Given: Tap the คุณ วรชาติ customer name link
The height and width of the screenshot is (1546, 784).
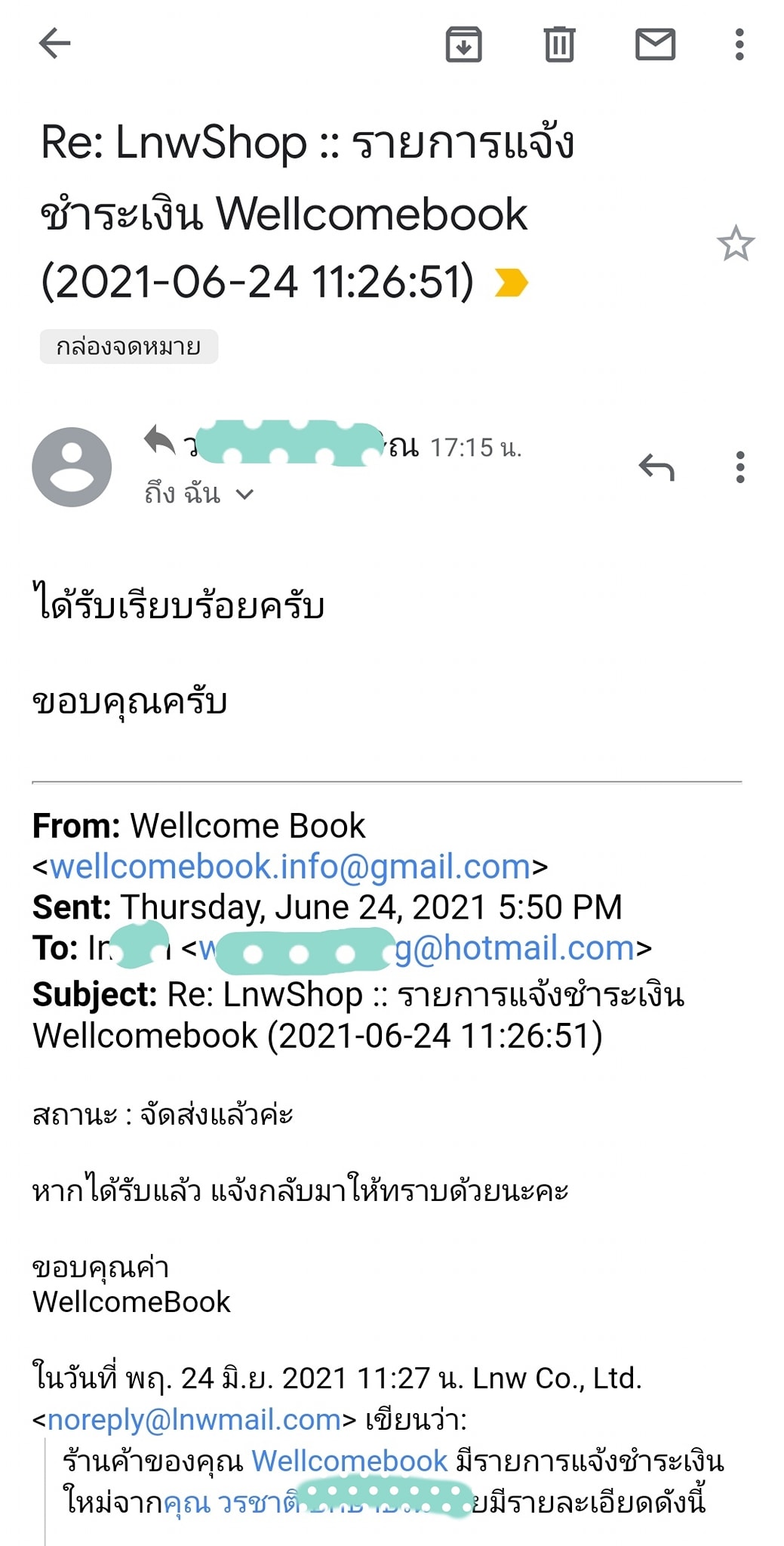Looking at the screenshot, I should click(x=230, y=1503).
